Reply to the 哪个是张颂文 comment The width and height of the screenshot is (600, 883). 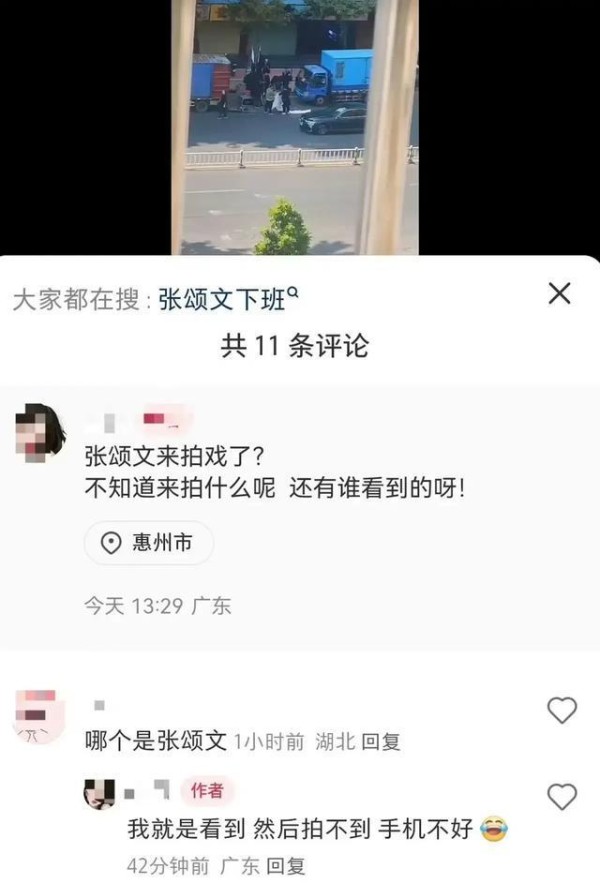tap(380, 741)
